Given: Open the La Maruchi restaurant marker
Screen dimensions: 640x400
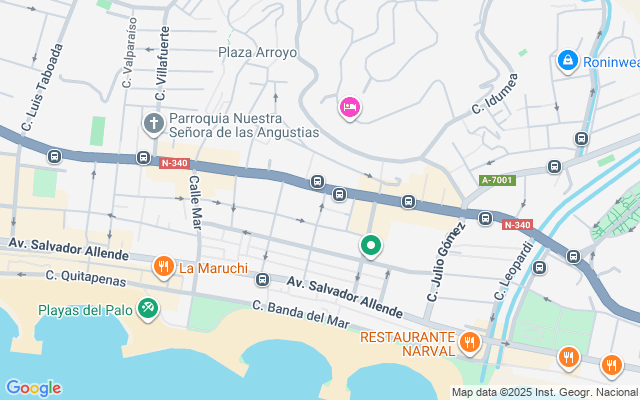Looking at the screenshot, I should 163,267.
